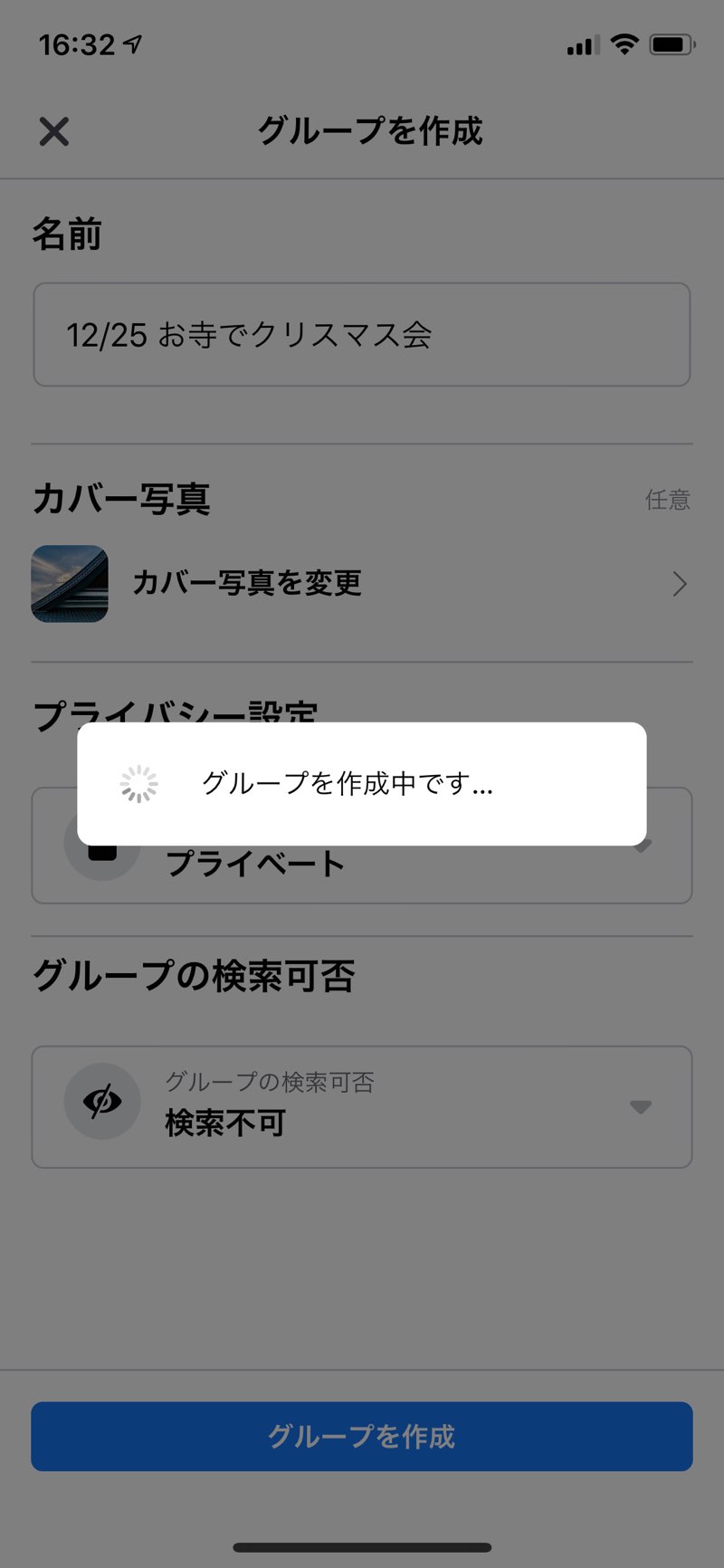
Task: Close the group creation screen
Action: pos(54,132)
